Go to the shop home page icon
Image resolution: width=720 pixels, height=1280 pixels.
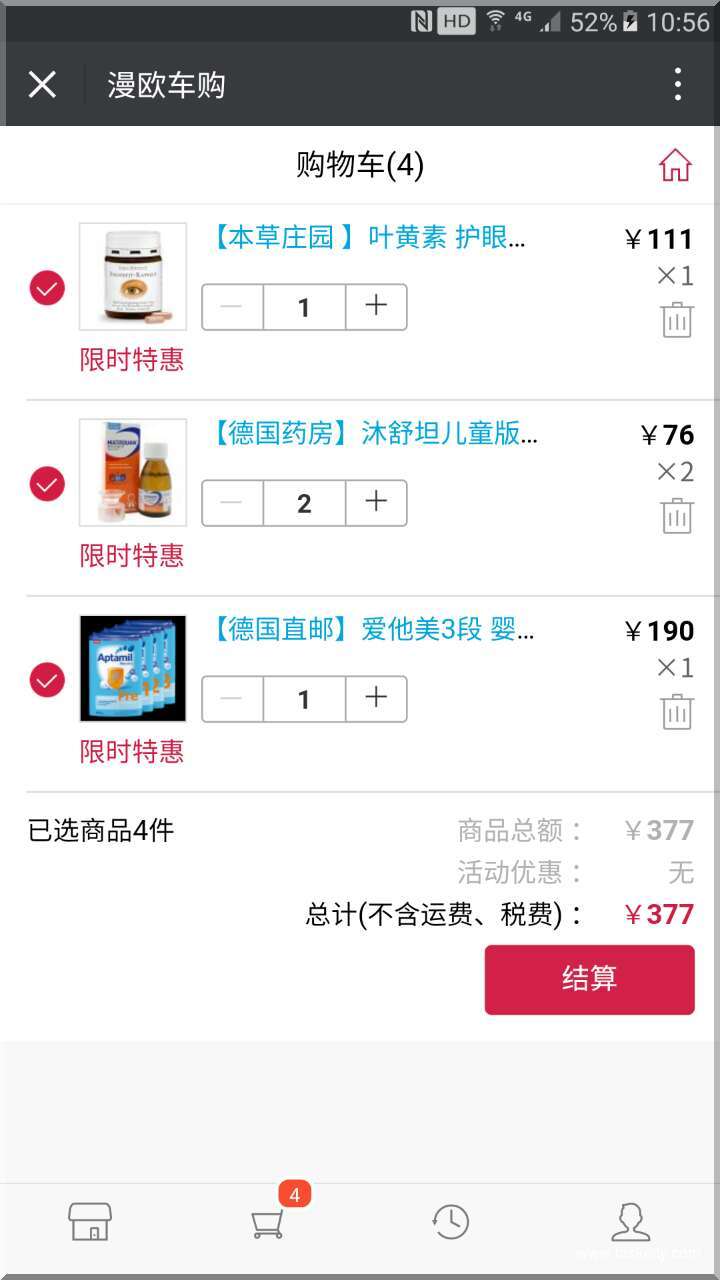click(x=675, y=165)
